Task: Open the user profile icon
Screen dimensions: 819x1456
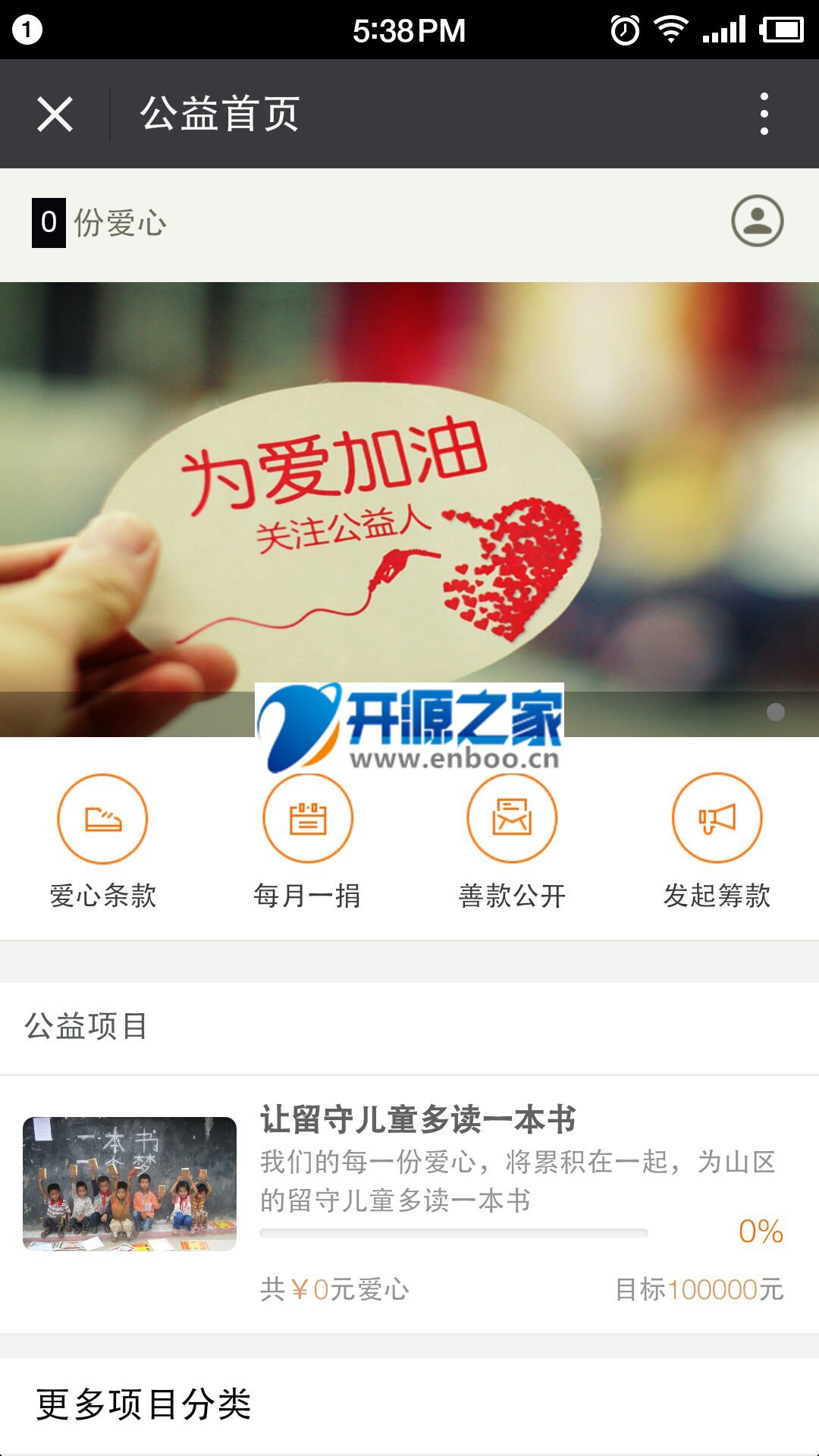Action: (x=757, y=221)
